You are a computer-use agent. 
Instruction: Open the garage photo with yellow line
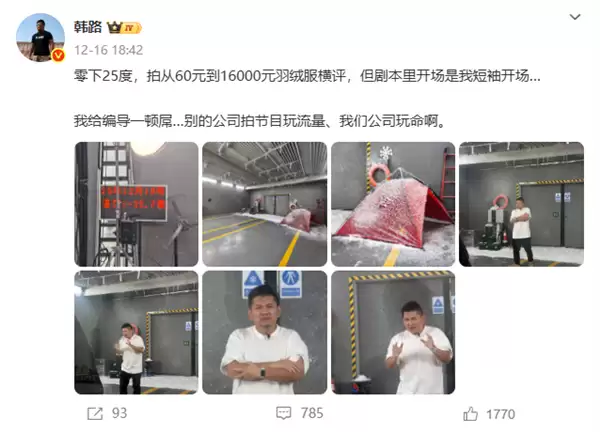264,203
